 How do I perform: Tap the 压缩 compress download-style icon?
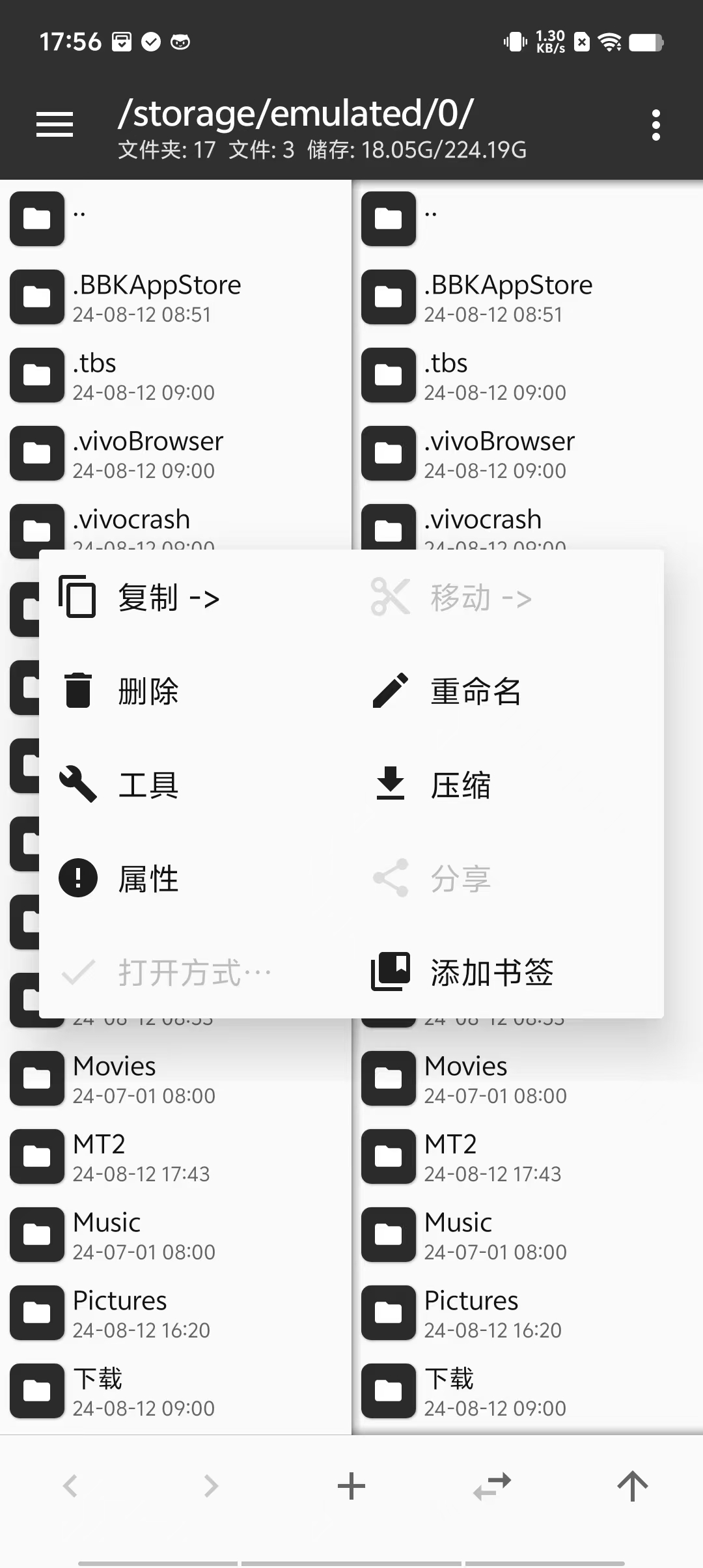point(389,785)
